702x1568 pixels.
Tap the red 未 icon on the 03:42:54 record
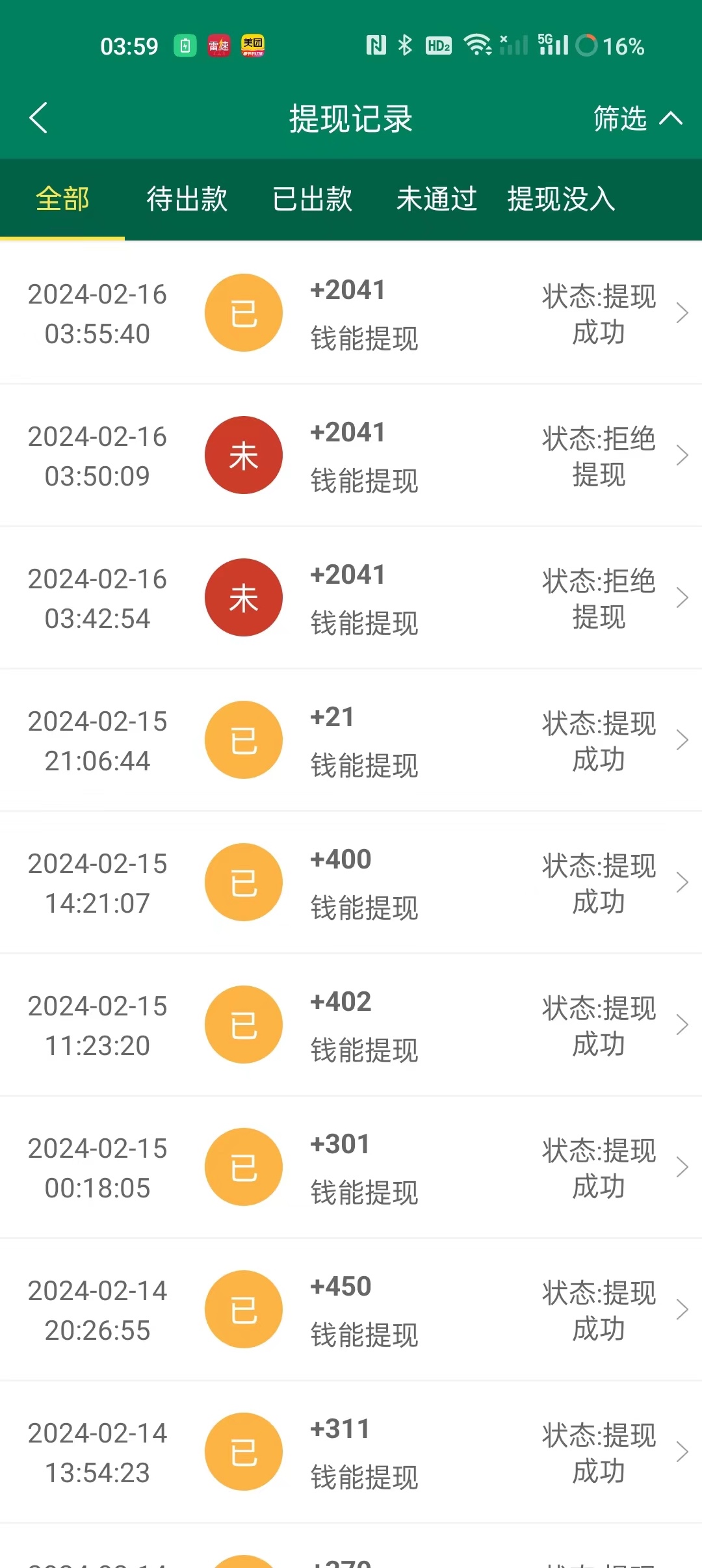(243, 597)
